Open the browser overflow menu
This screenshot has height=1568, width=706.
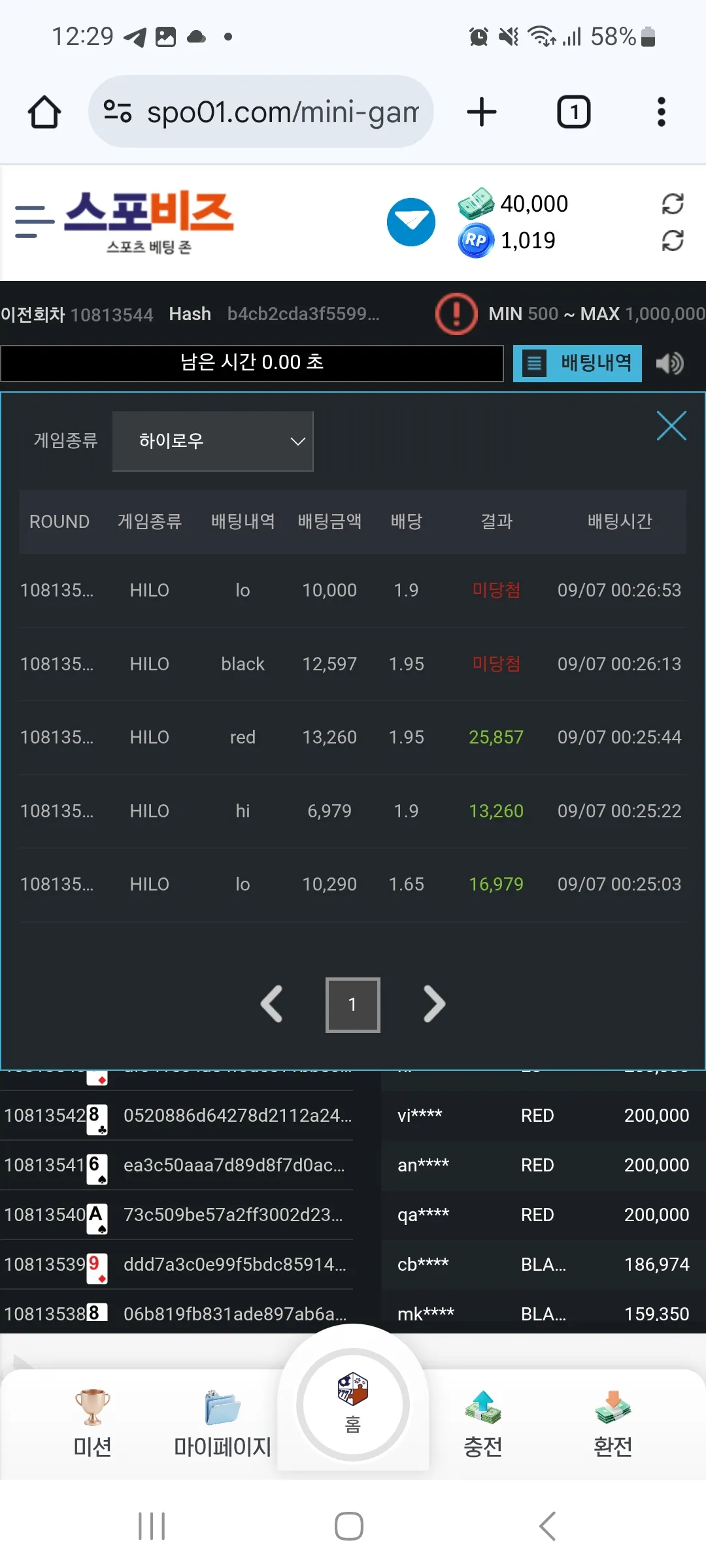tap(662, 112)
